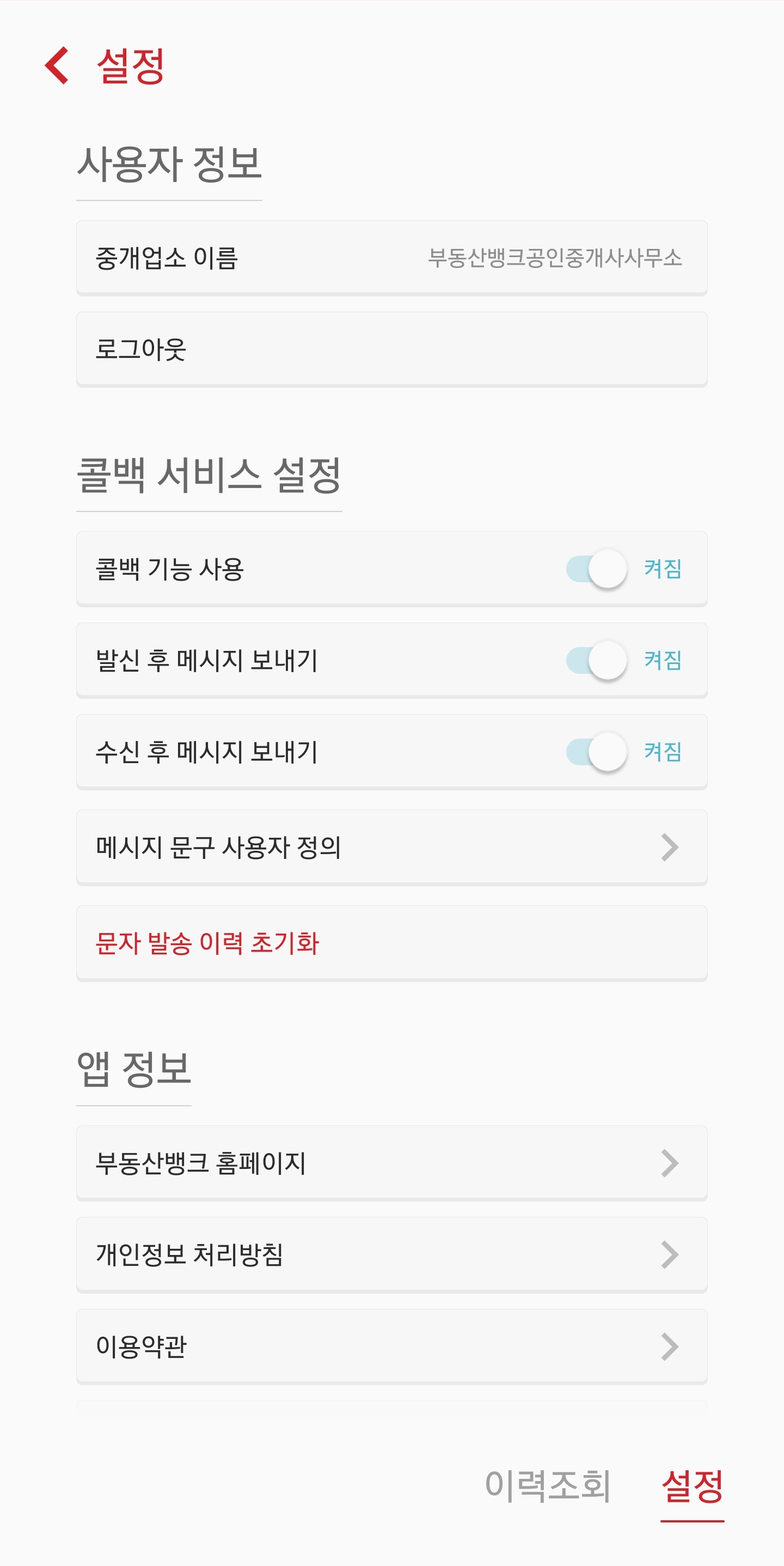This screenshot has width=784, height=1566.
Task: Turn off 콜백 기능 사용 switch
Action: tap(597, 569)
